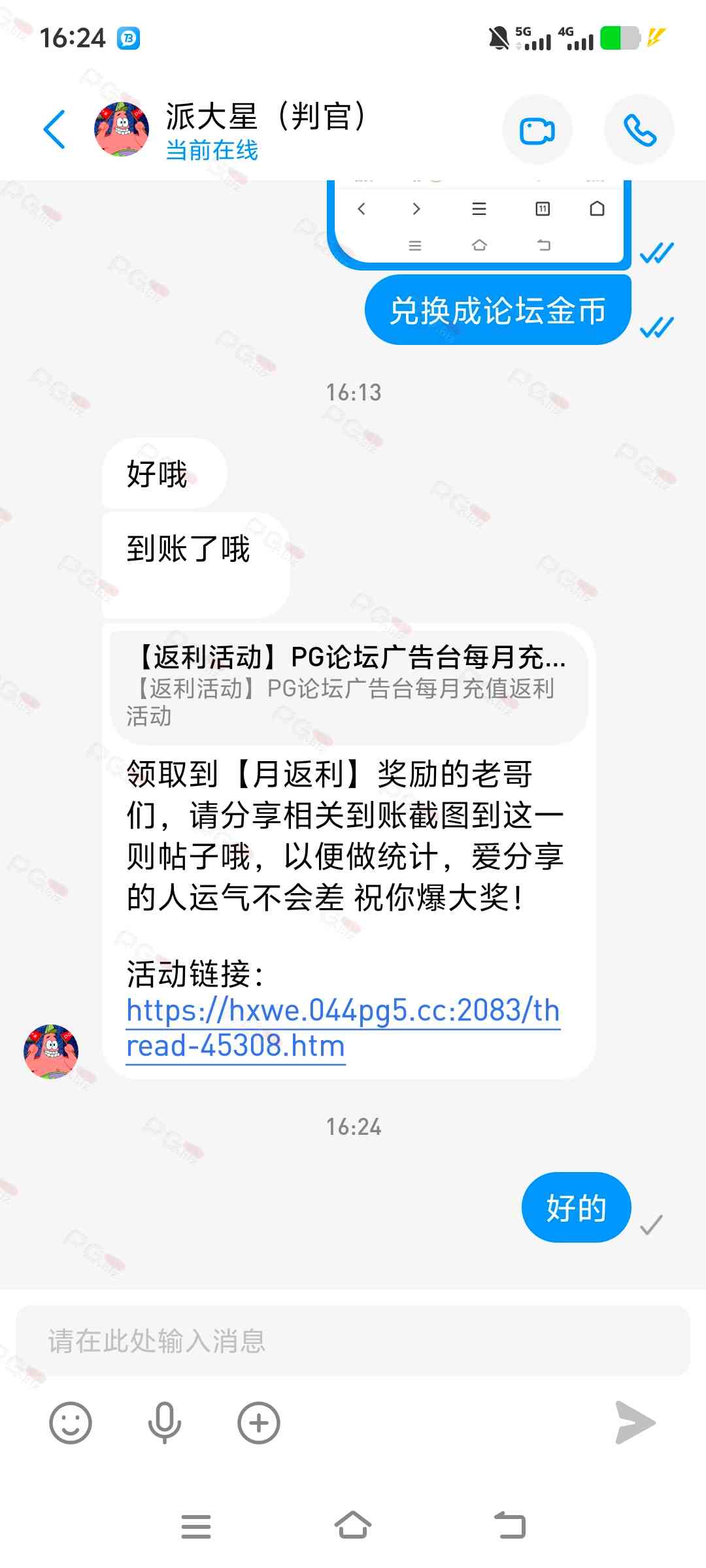Open the sent screenshot image
This screenshot has width=706, height=1568.
click(480, 222)
